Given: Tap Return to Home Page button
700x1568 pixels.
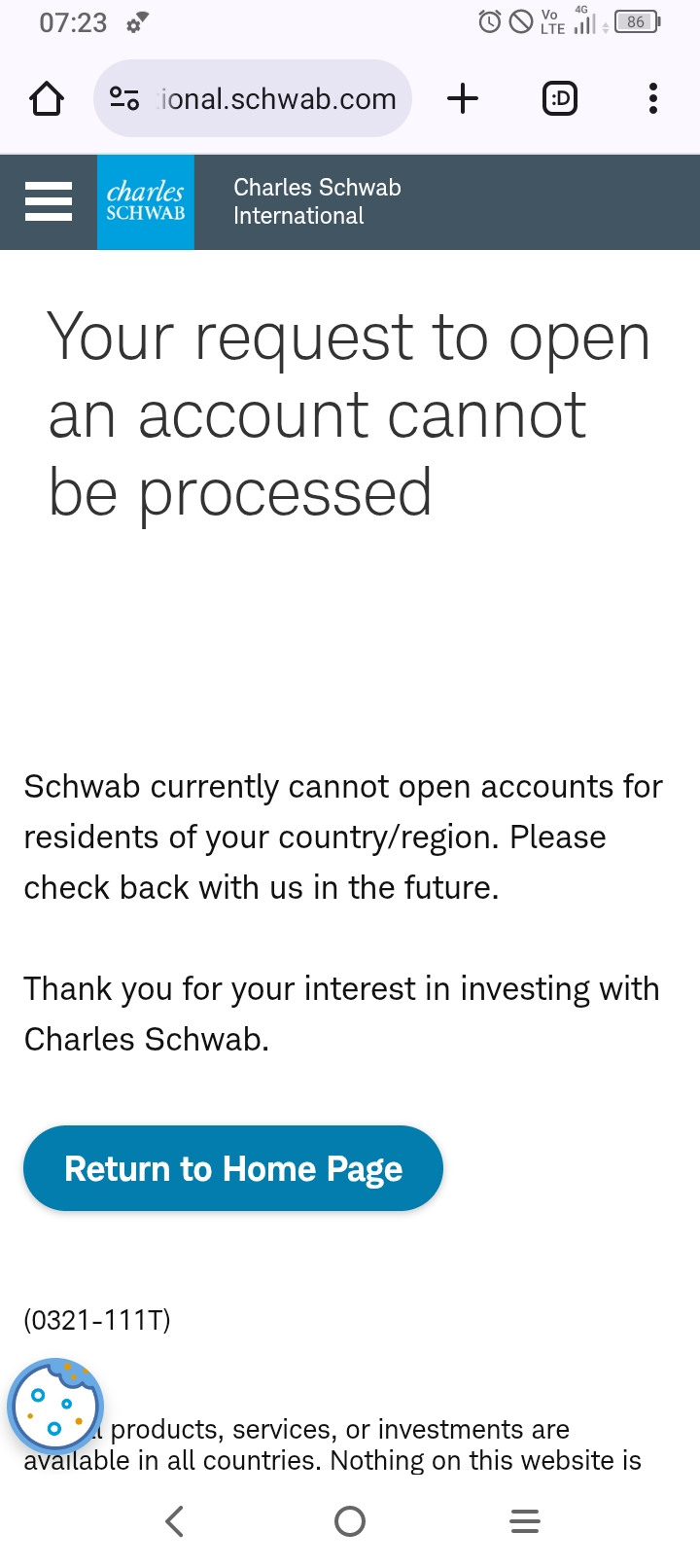Looking at the screenshot, I should coord(233,1168).
